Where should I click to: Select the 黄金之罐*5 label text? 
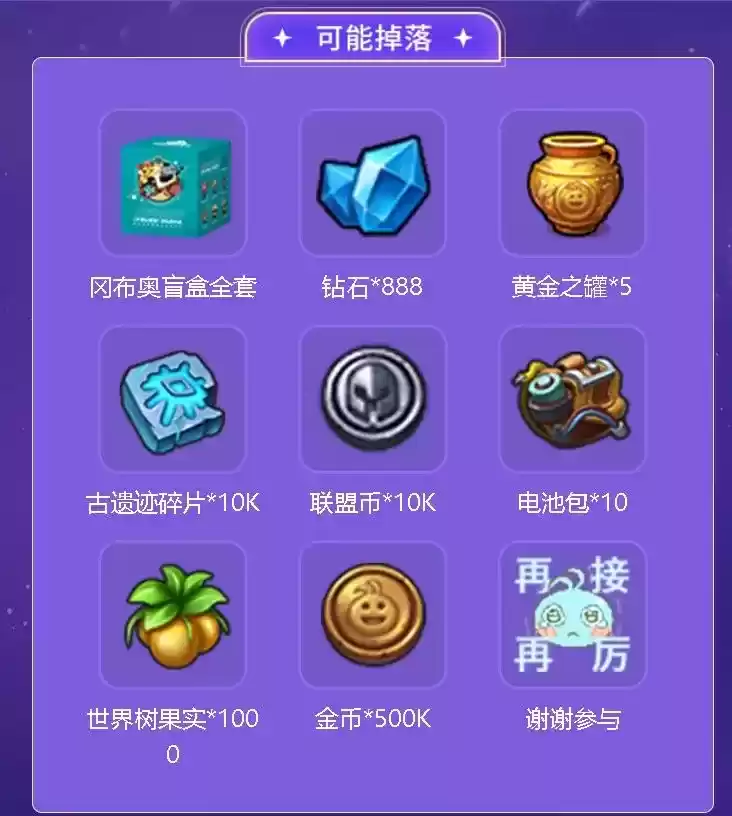click(x=572, y=285)
